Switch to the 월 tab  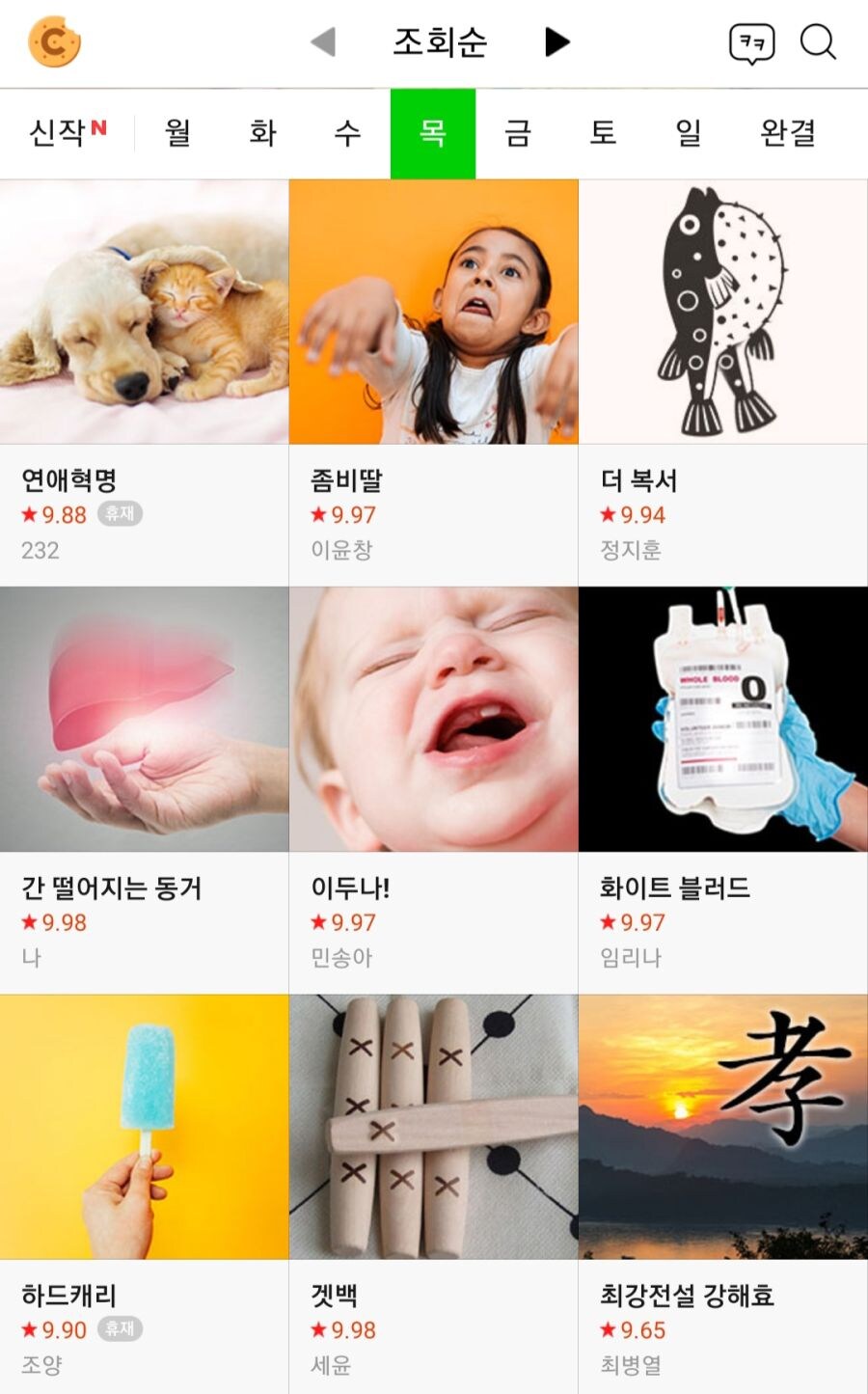(177, 133)
